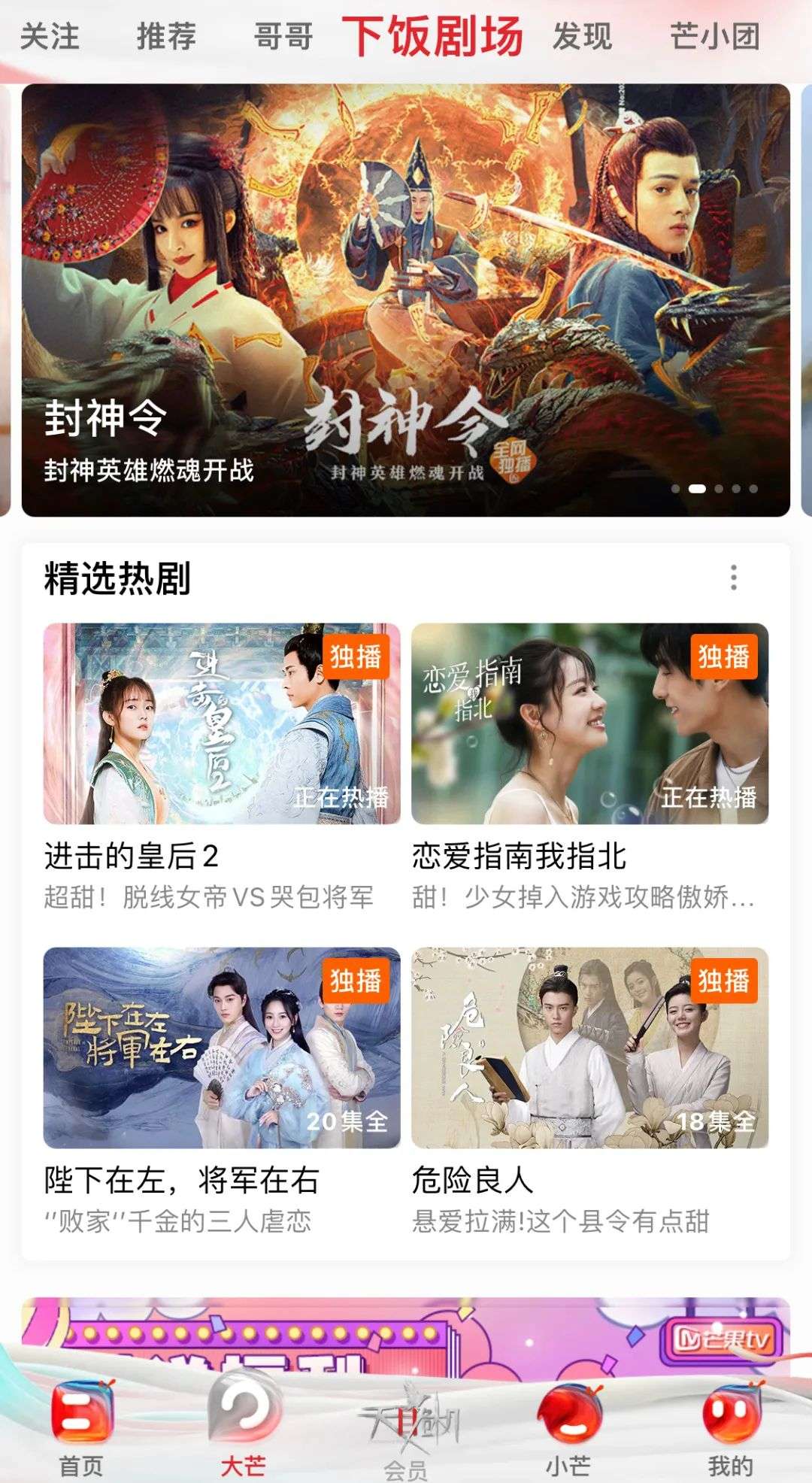Switch to the 关注 tab
The image size is (812, 1483).
click(x=50, y=36)
